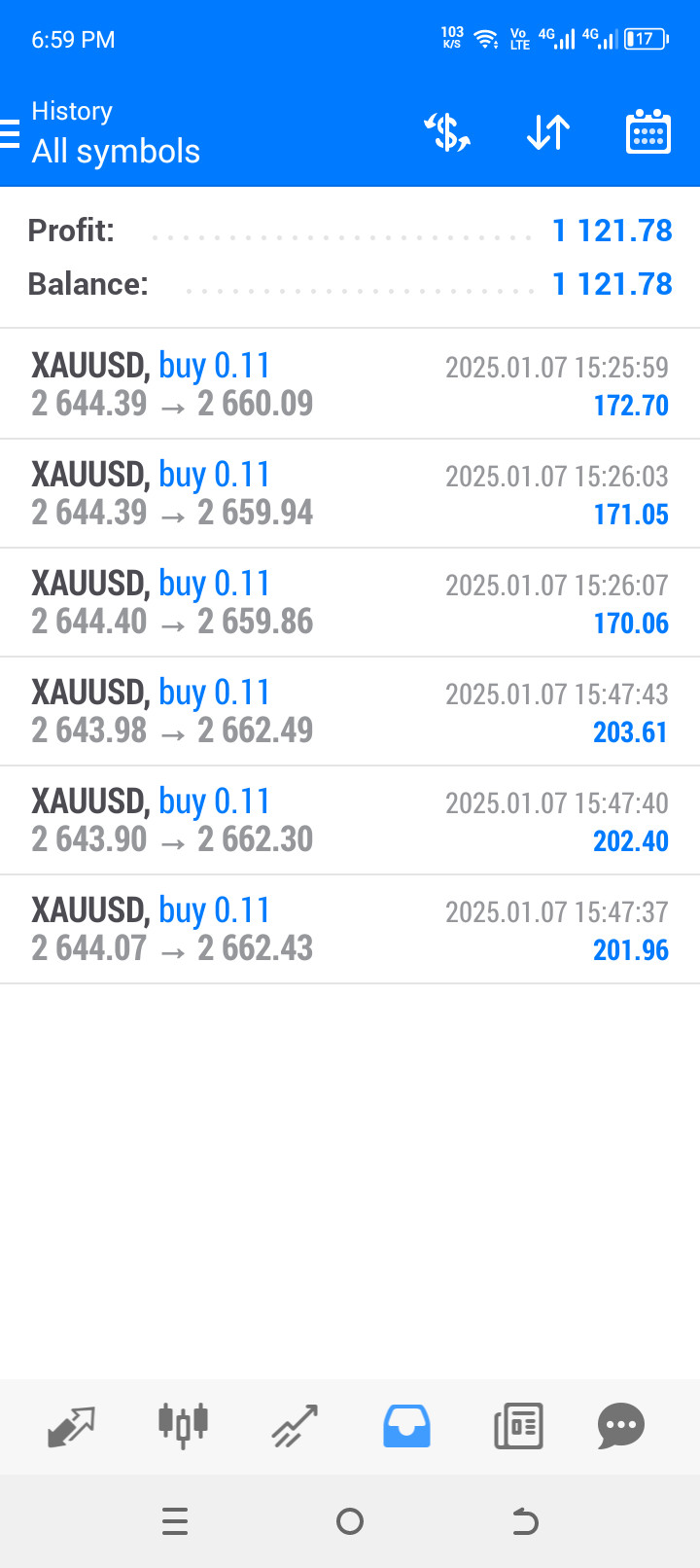Open the XAUUSD trade with profit 202.40
Image resolution: width=700 pixels, height=1568 pixels.
point(350,820)
